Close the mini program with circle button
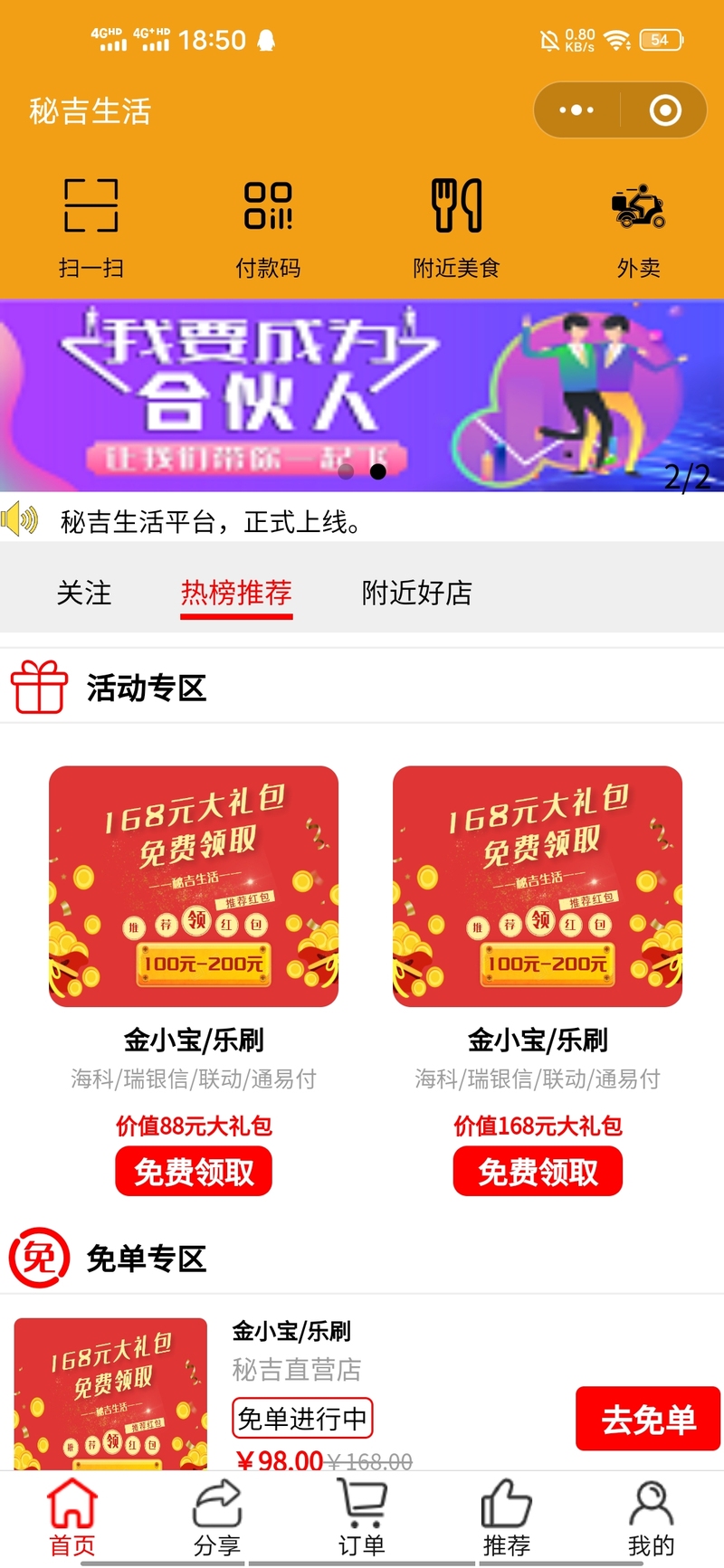Image resolution: width=724 pixels, height=1568 pixels. 665,110
